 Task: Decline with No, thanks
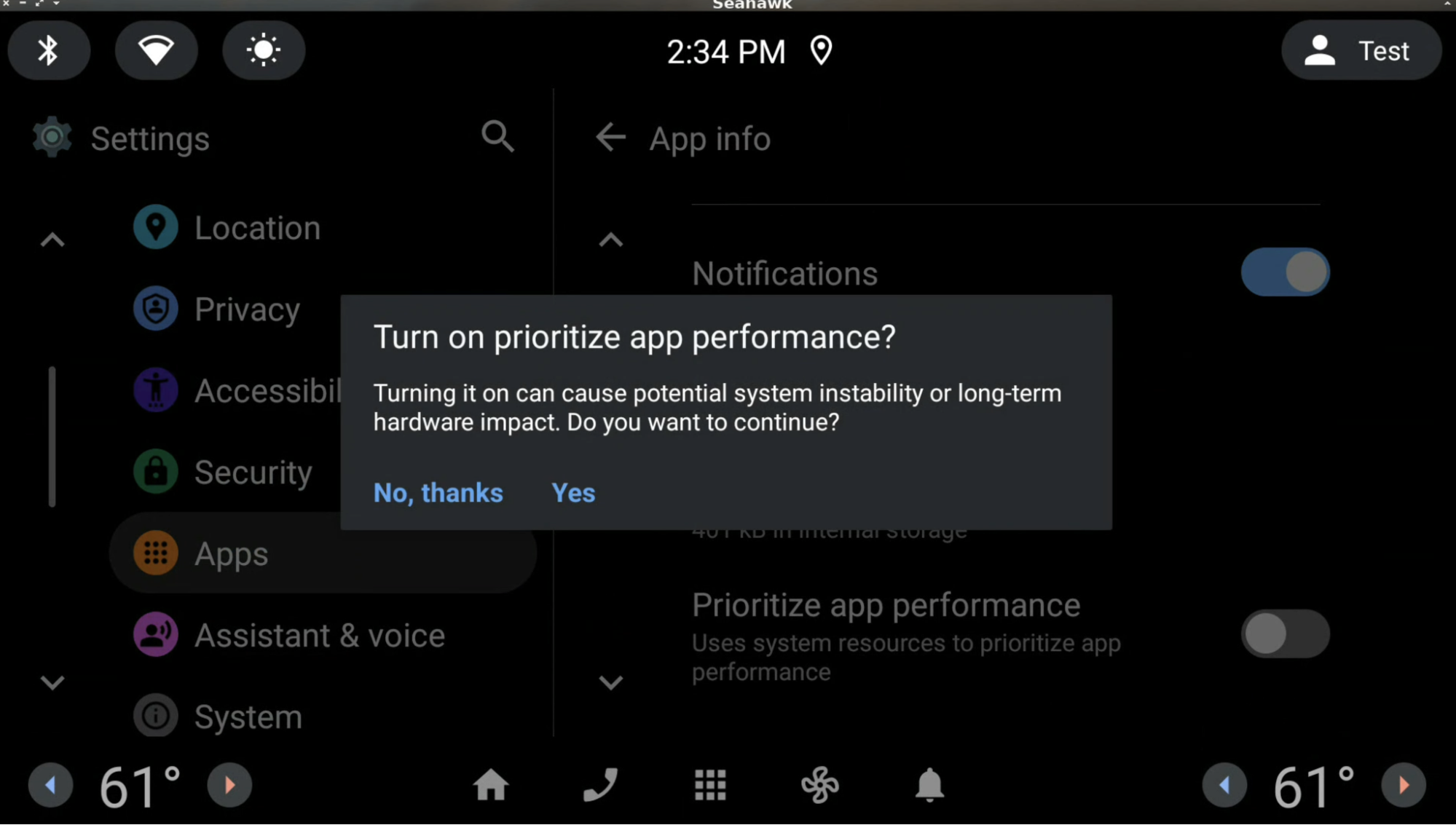click(438, 493)
